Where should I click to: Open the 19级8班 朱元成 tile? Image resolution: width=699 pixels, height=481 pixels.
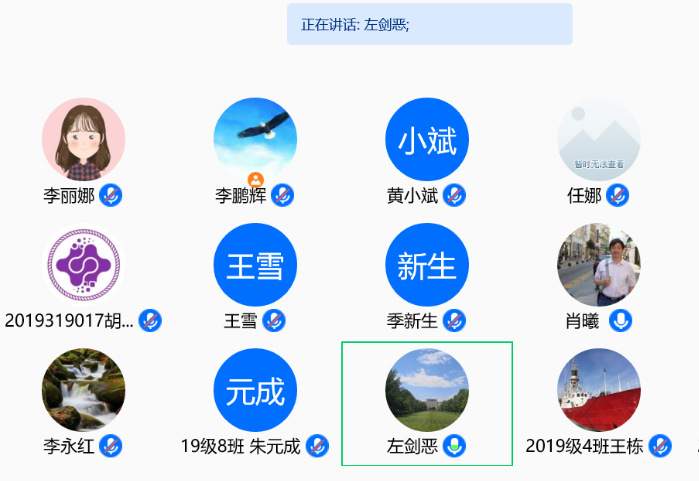[x=255, y=390]
